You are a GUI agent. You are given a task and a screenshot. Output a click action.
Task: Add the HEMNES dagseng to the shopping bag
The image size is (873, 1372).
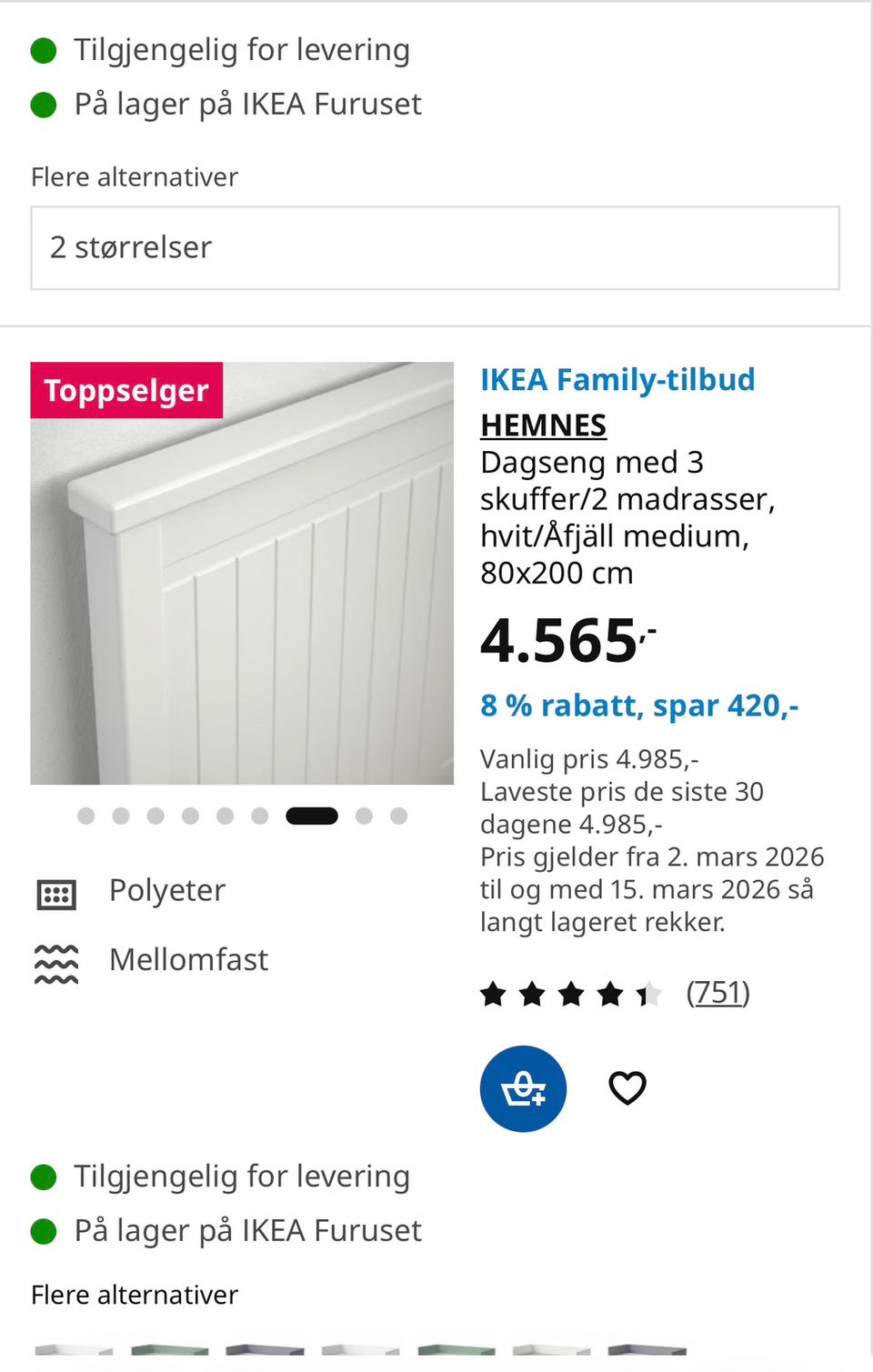point(523,1088)
